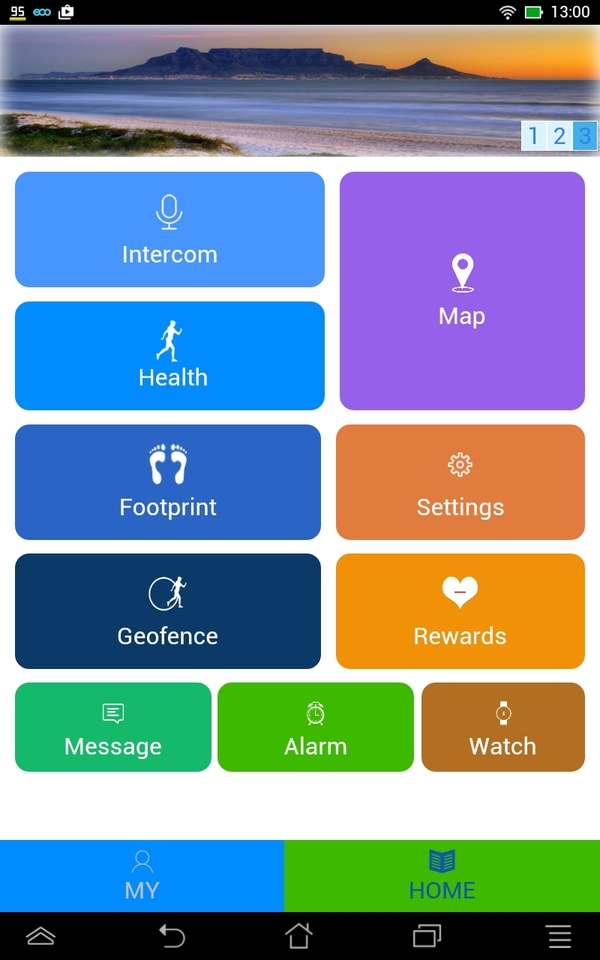Select banner page 3
The image size is (600, 960).
click(585, 136)
